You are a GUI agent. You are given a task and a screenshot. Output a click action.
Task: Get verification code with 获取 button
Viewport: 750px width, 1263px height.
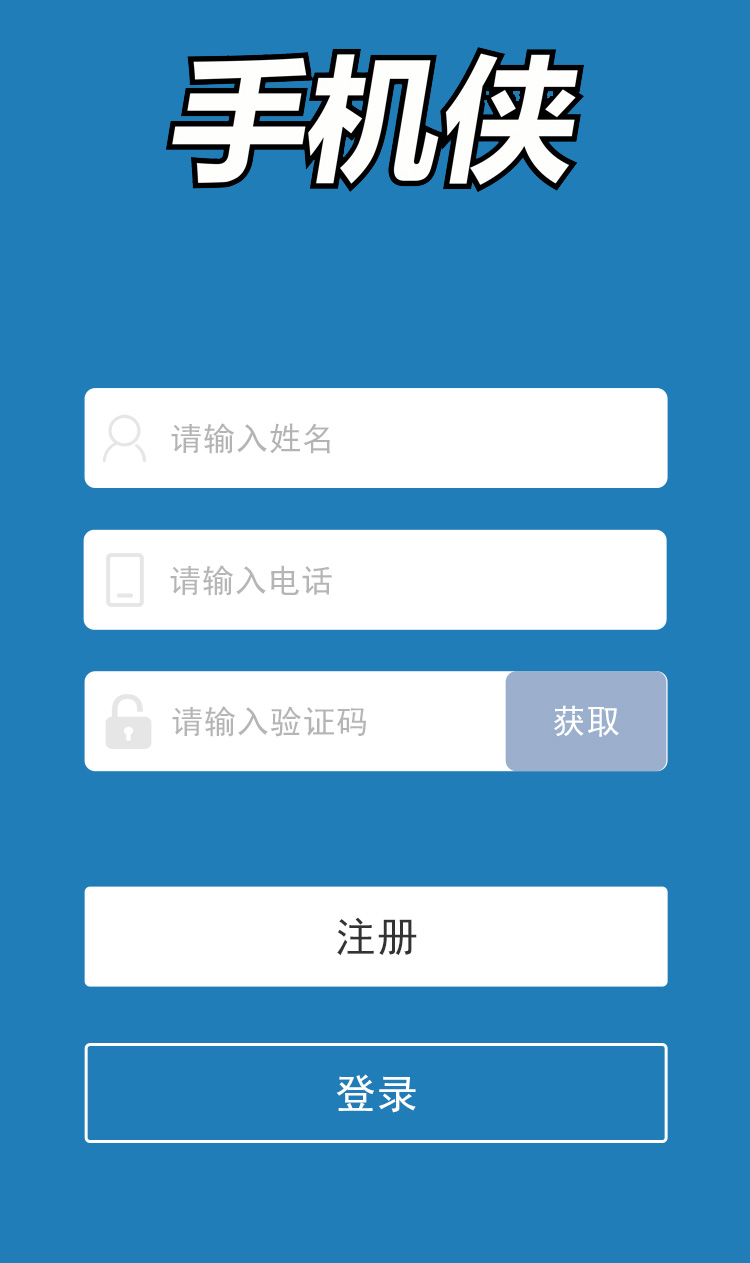coord(586,721)
